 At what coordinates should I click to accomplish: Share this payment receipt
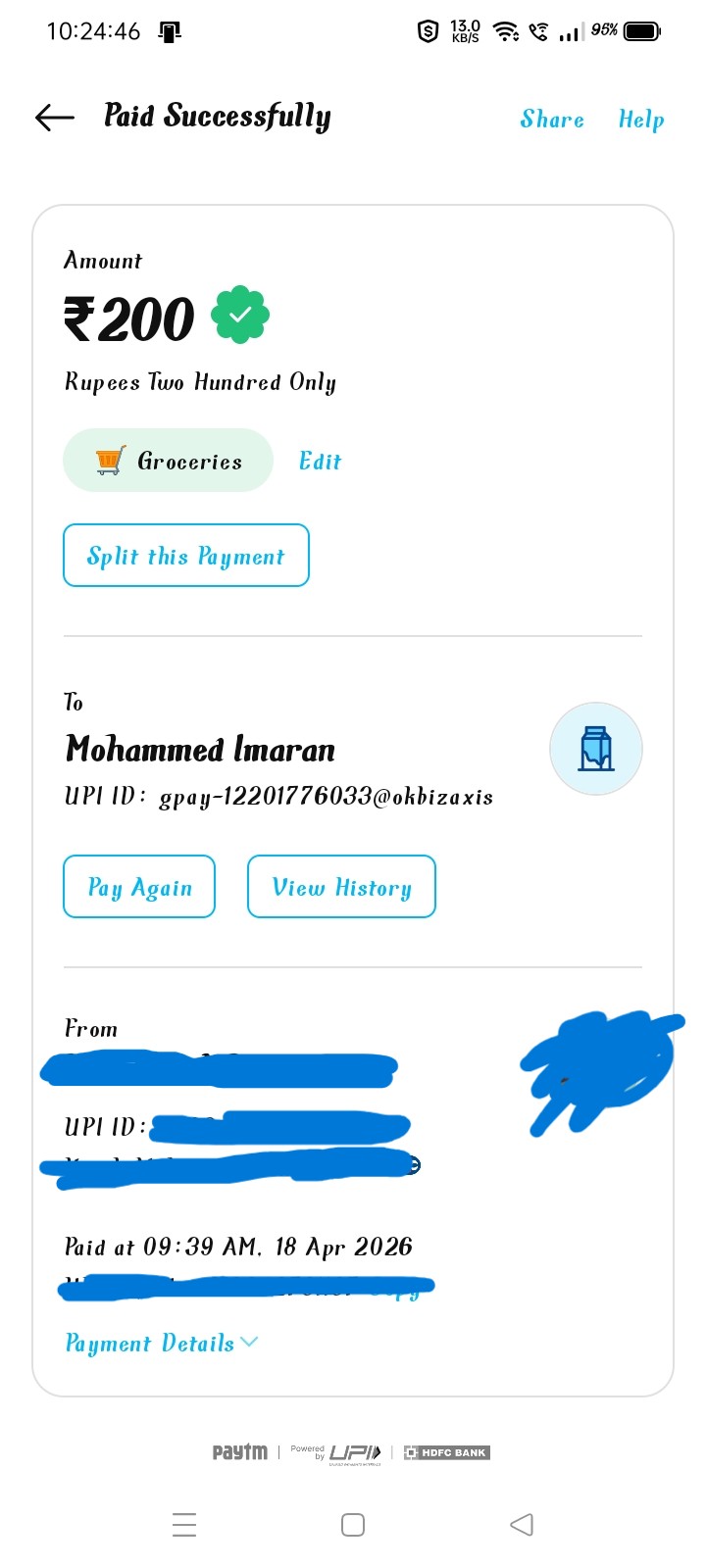(x=552, y=120)
